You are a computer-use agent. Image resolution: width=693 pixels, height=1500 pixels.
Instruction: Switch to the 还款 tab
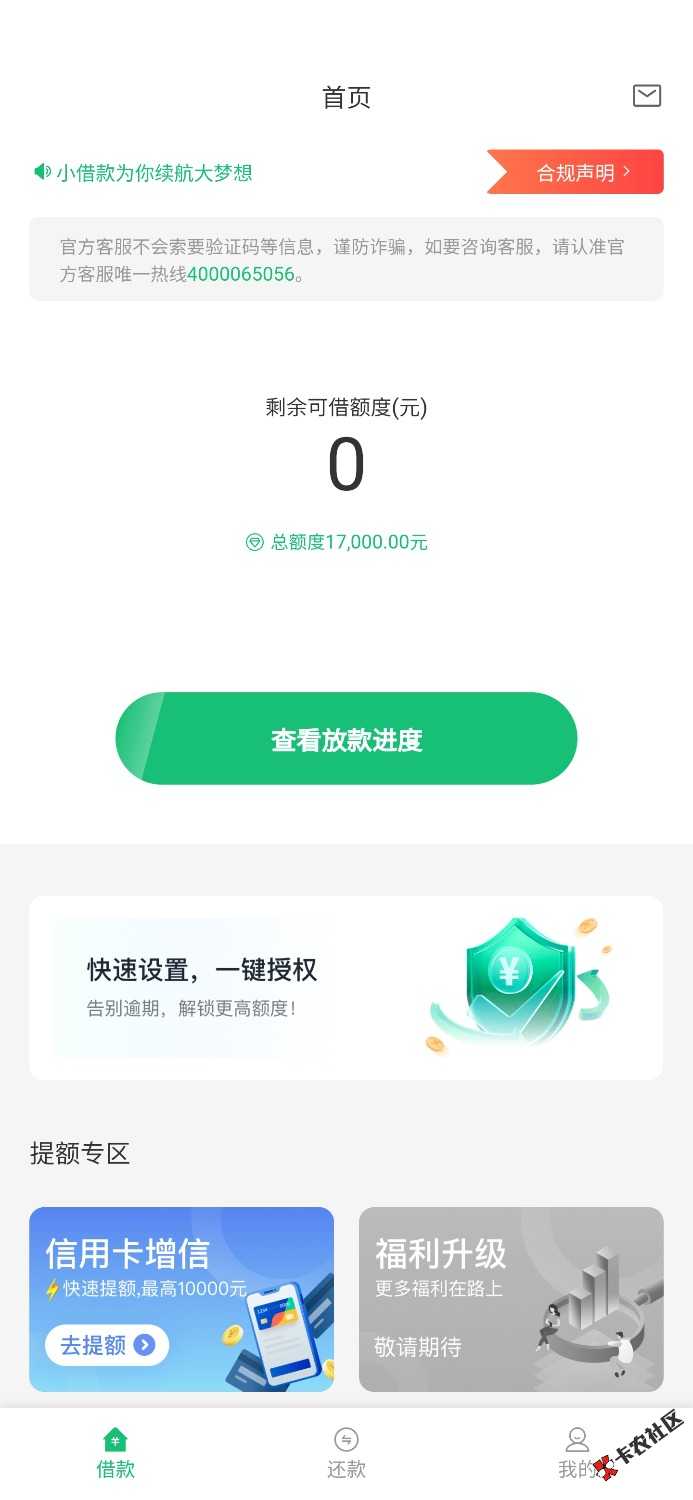(x=346, y=1453)
